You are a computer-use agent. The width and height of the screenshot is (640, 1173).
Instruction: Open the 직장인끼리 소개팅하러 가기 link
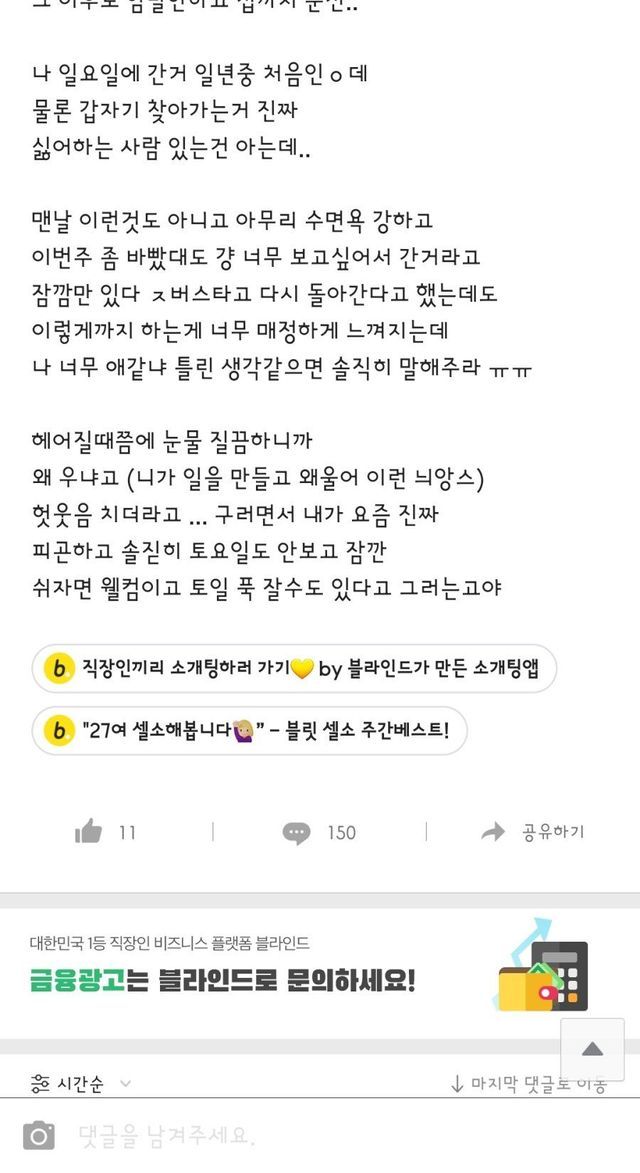click(x=294, y=670)
